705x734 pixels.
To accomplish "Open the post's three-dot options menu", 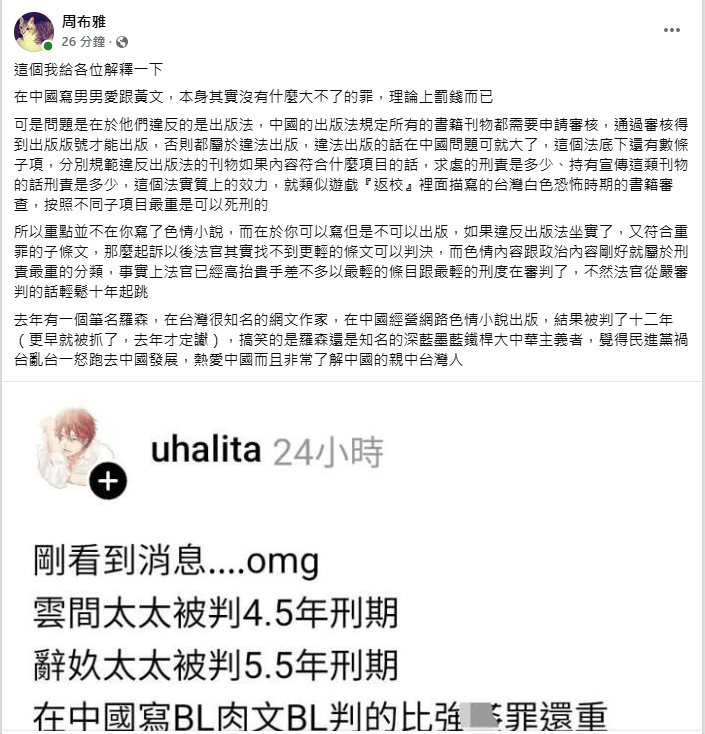I will pos(672,30).
